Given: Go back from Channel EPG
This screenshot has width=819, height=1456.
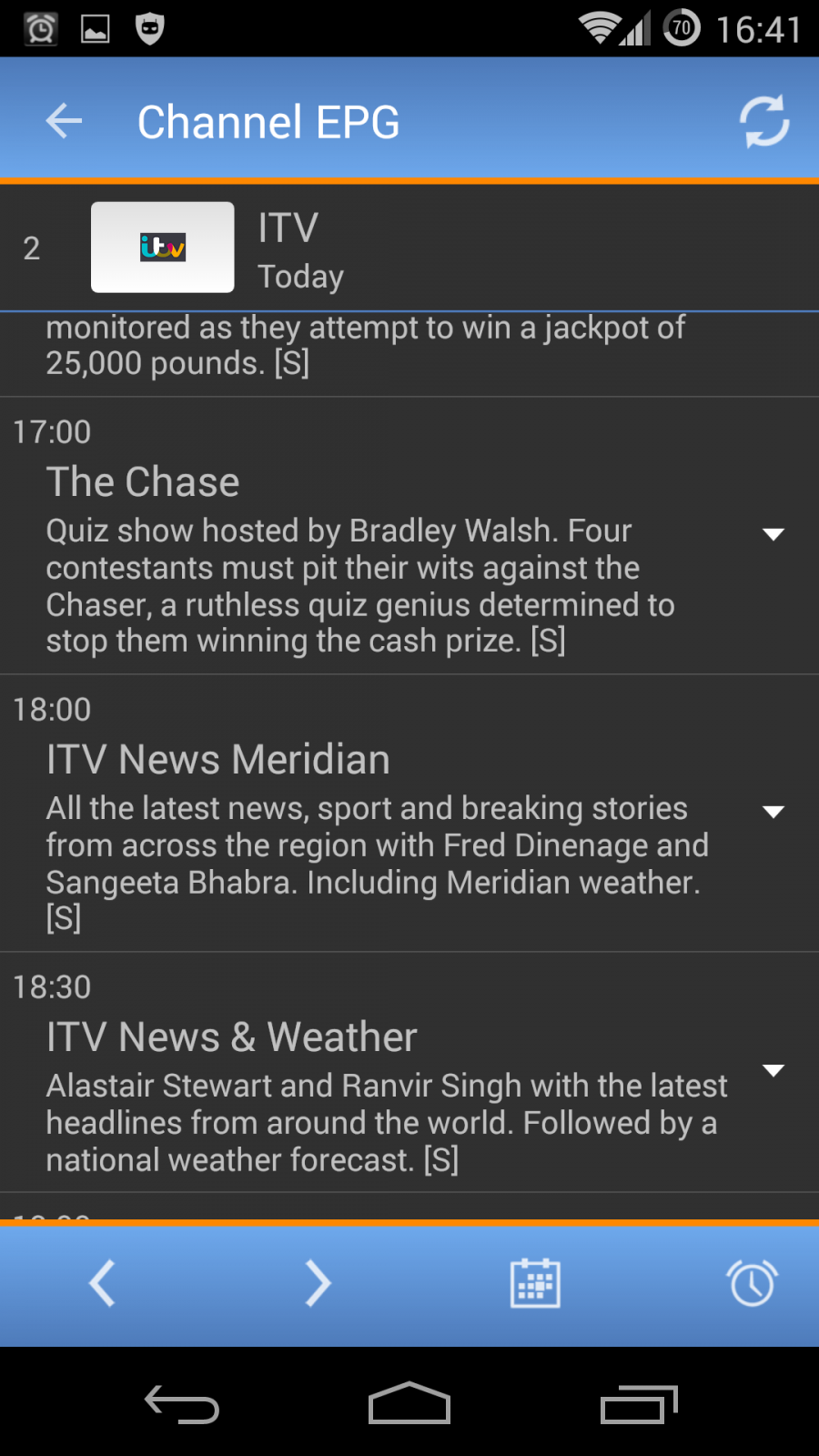Looking at the screenshot, I should tap(64, 121).
